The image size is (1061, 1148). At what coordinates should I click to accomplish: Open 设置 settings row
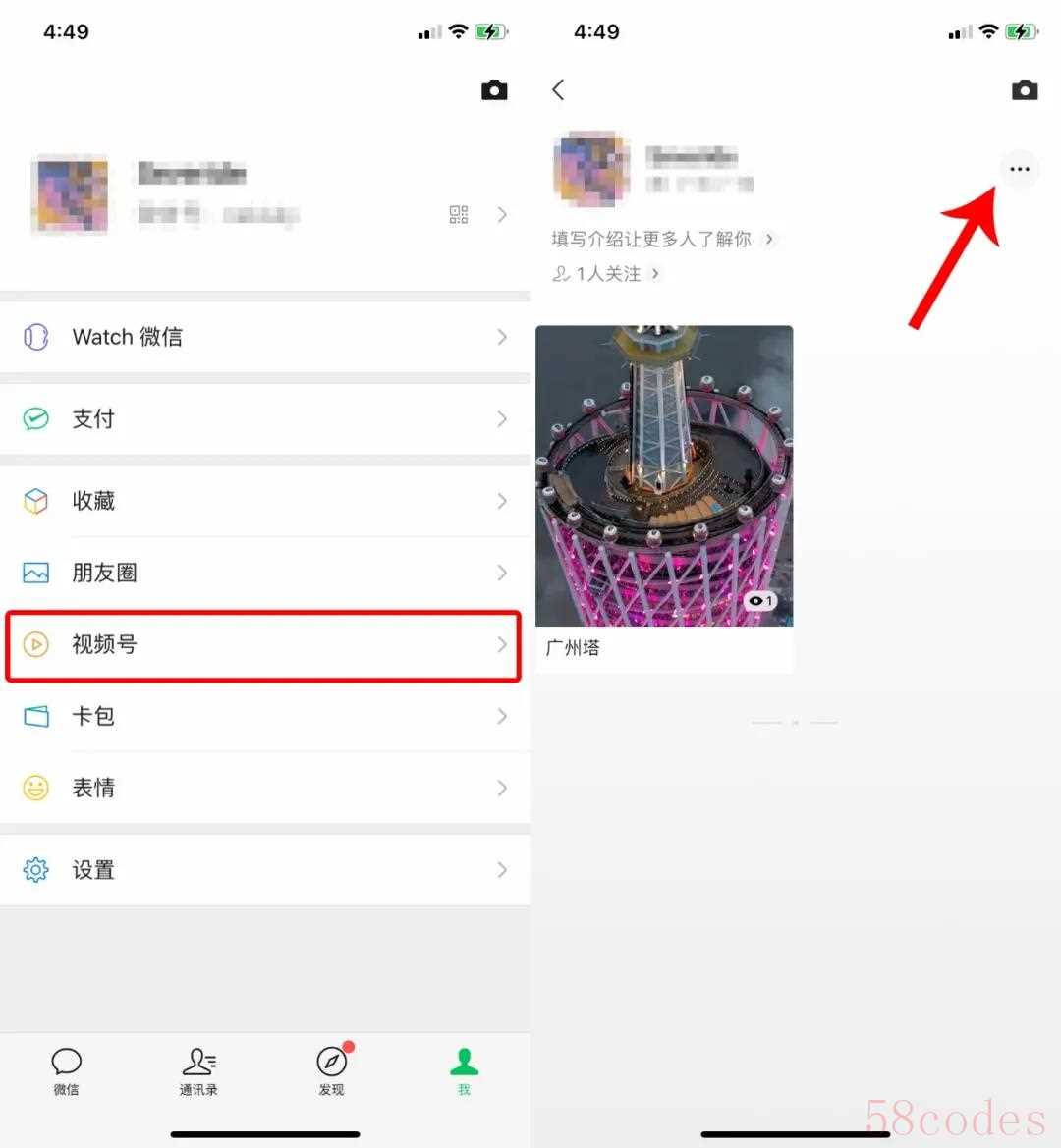pyautogui.click(x=263, y=870)
